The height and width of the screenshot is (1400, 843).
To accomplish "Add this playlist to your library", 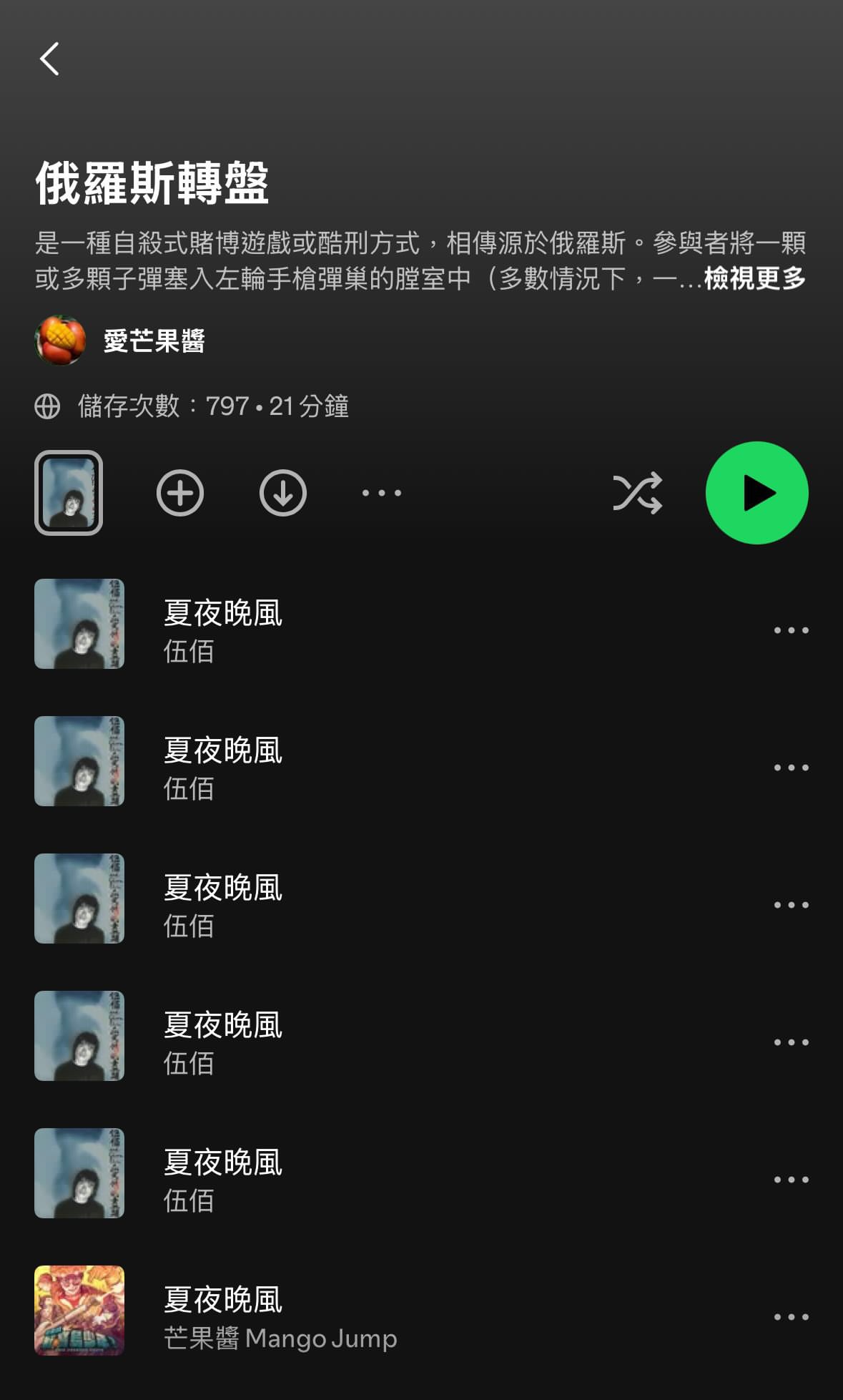I will click(180, 493).
